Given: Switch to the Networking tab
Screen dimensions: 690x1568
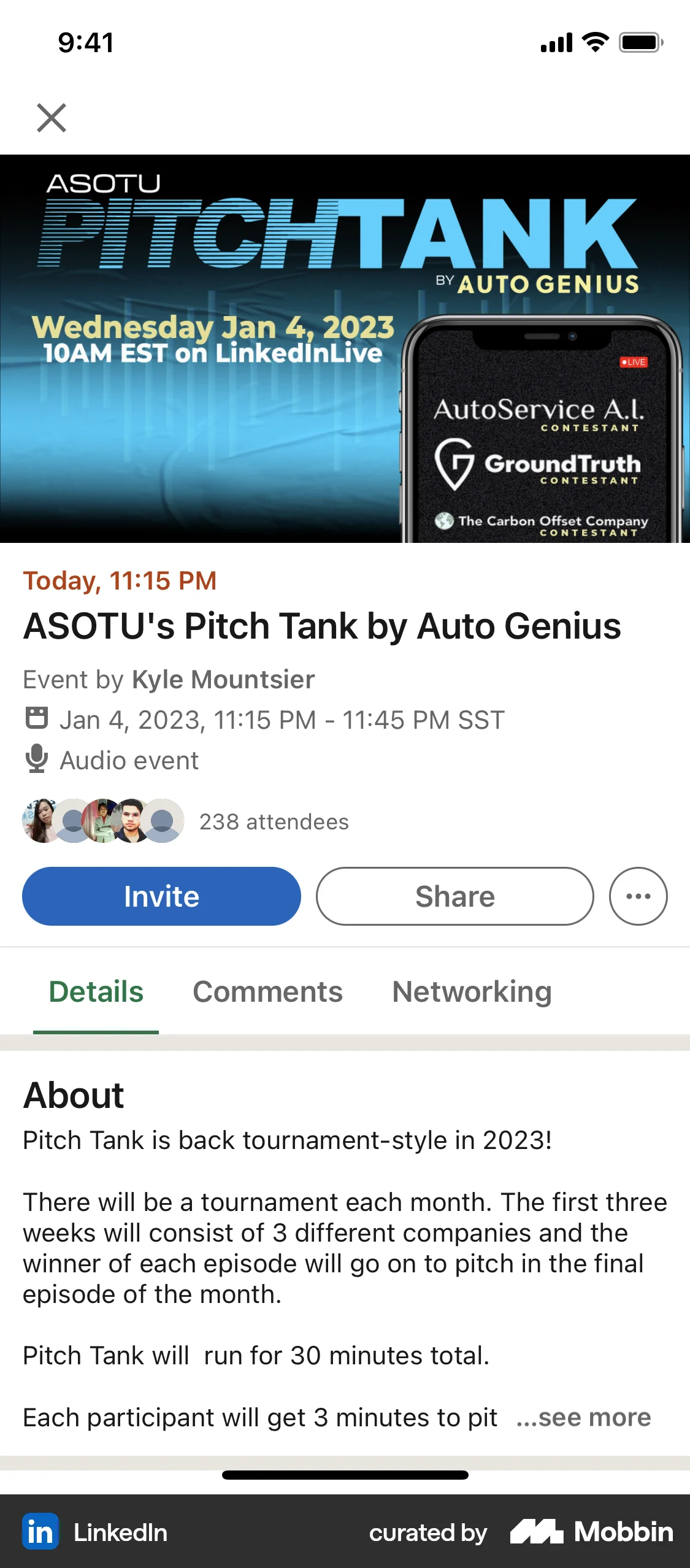Looking at the screenshot, I should (x=471, y=991).
